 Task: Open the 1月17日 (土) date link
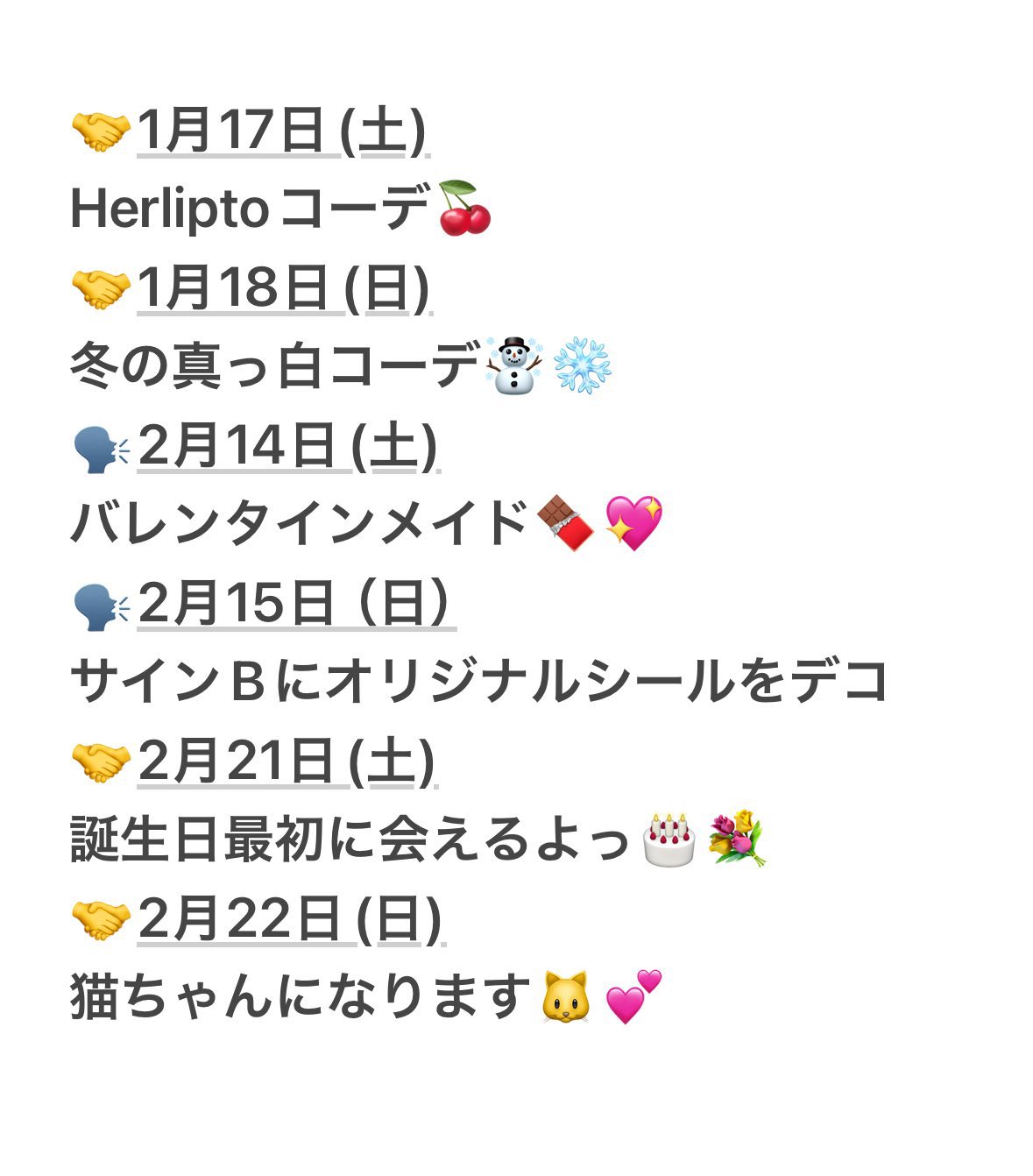click(281, 131)
